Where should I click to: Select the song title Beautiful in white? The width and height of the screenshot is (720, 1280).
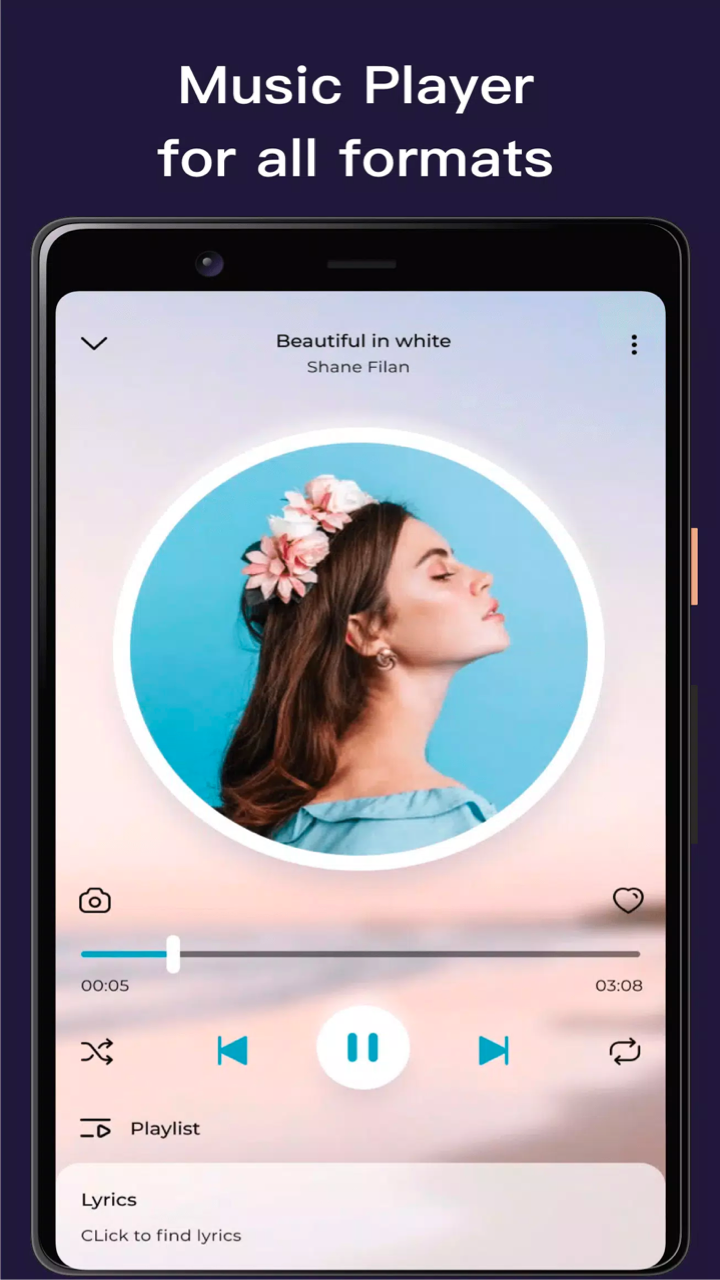pyautogui.click(x=362, y=340)
